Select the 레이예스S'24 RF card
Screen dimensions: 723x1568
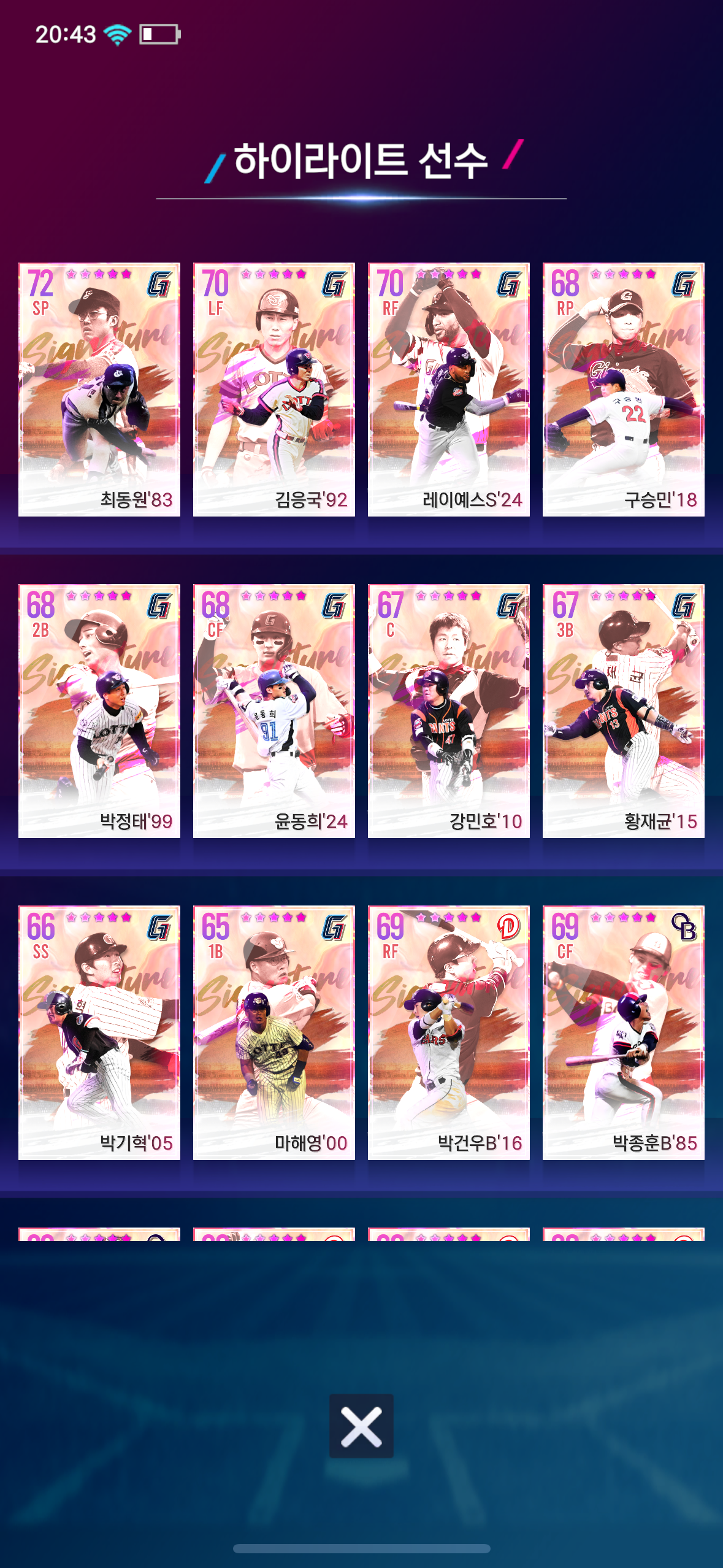pyautogui.click(x=449, y=390)
